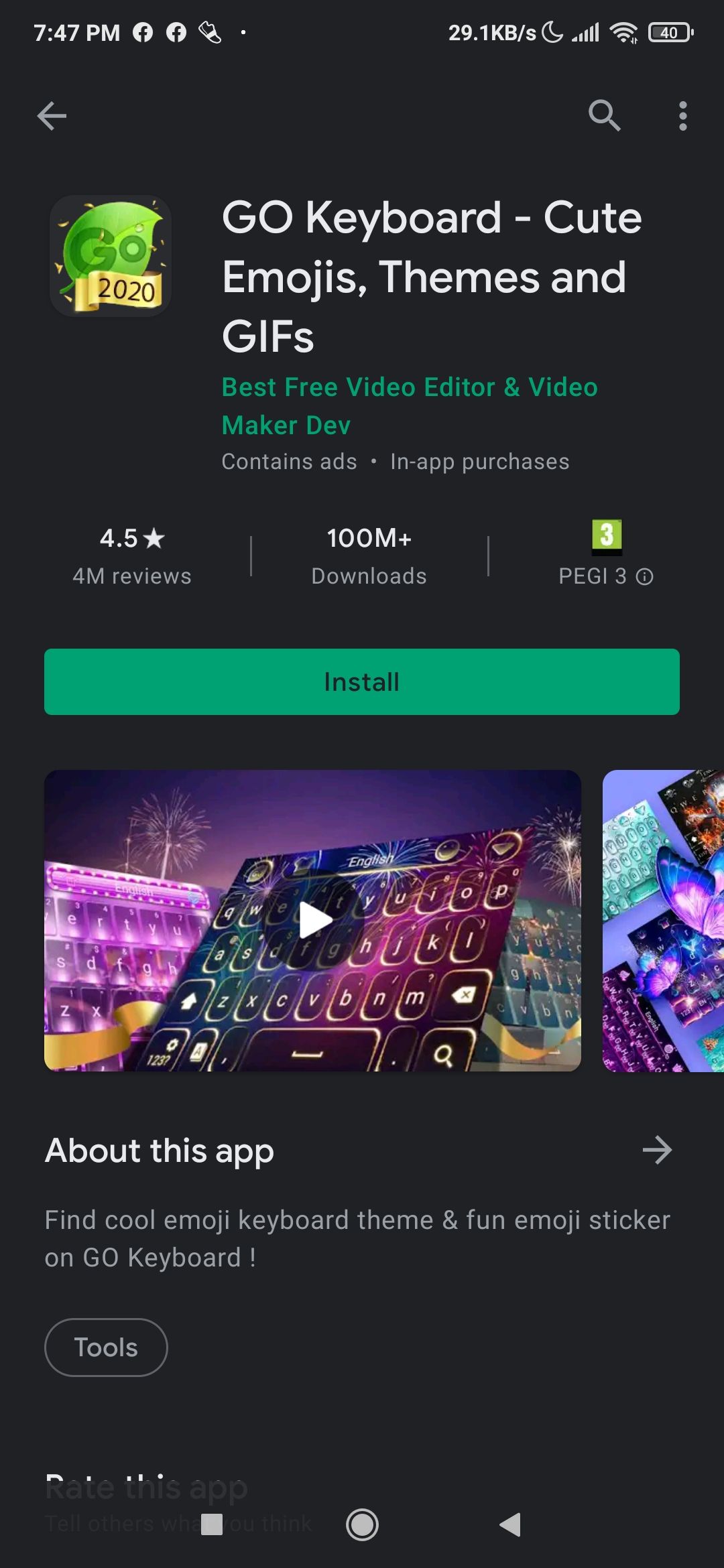The height and width of the screenshot is (1568, 724).
Task: Navigate back with the back arrow
Action: tap(52, 116)
